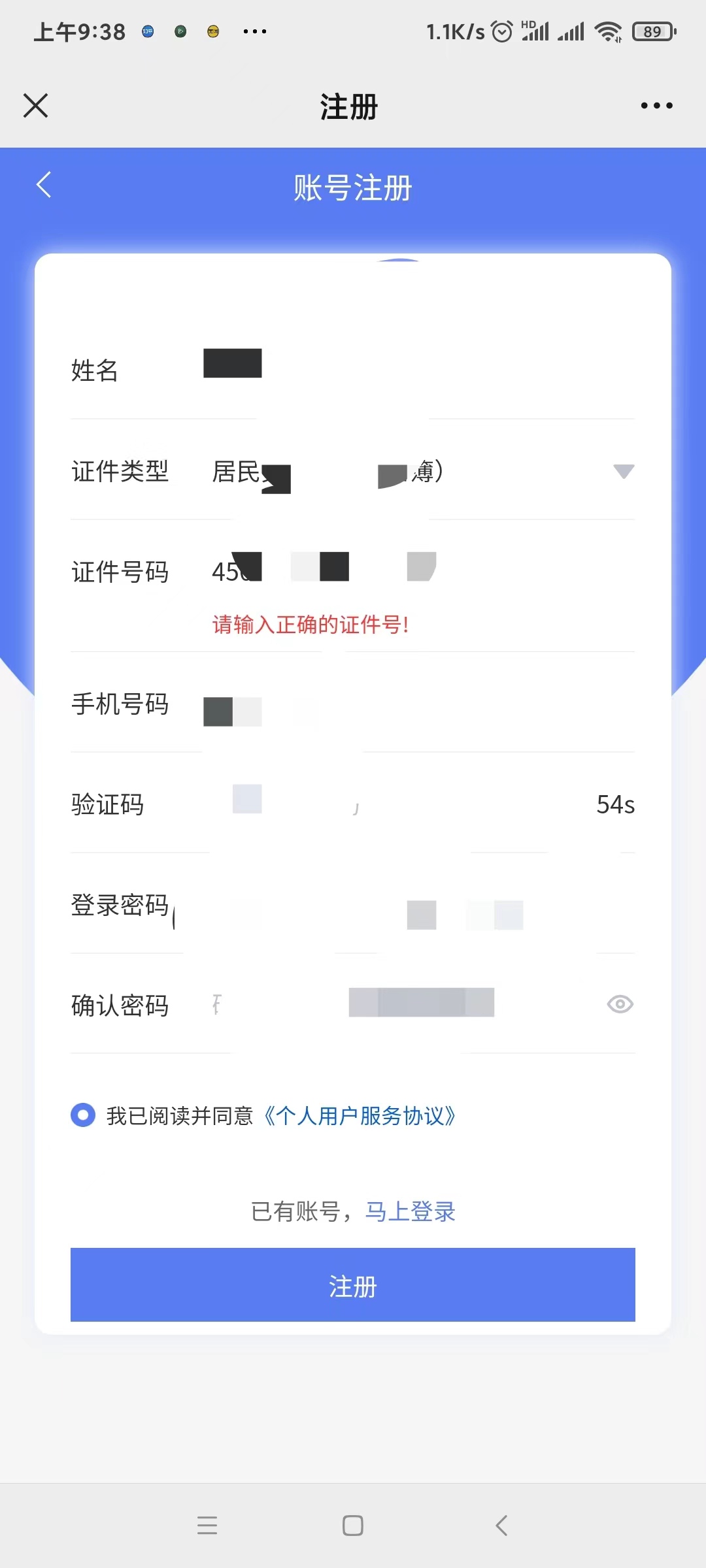This screenshot has height=1568, width=706.
Task: Go to 马上登录 login link
Action: point(410,1212)
